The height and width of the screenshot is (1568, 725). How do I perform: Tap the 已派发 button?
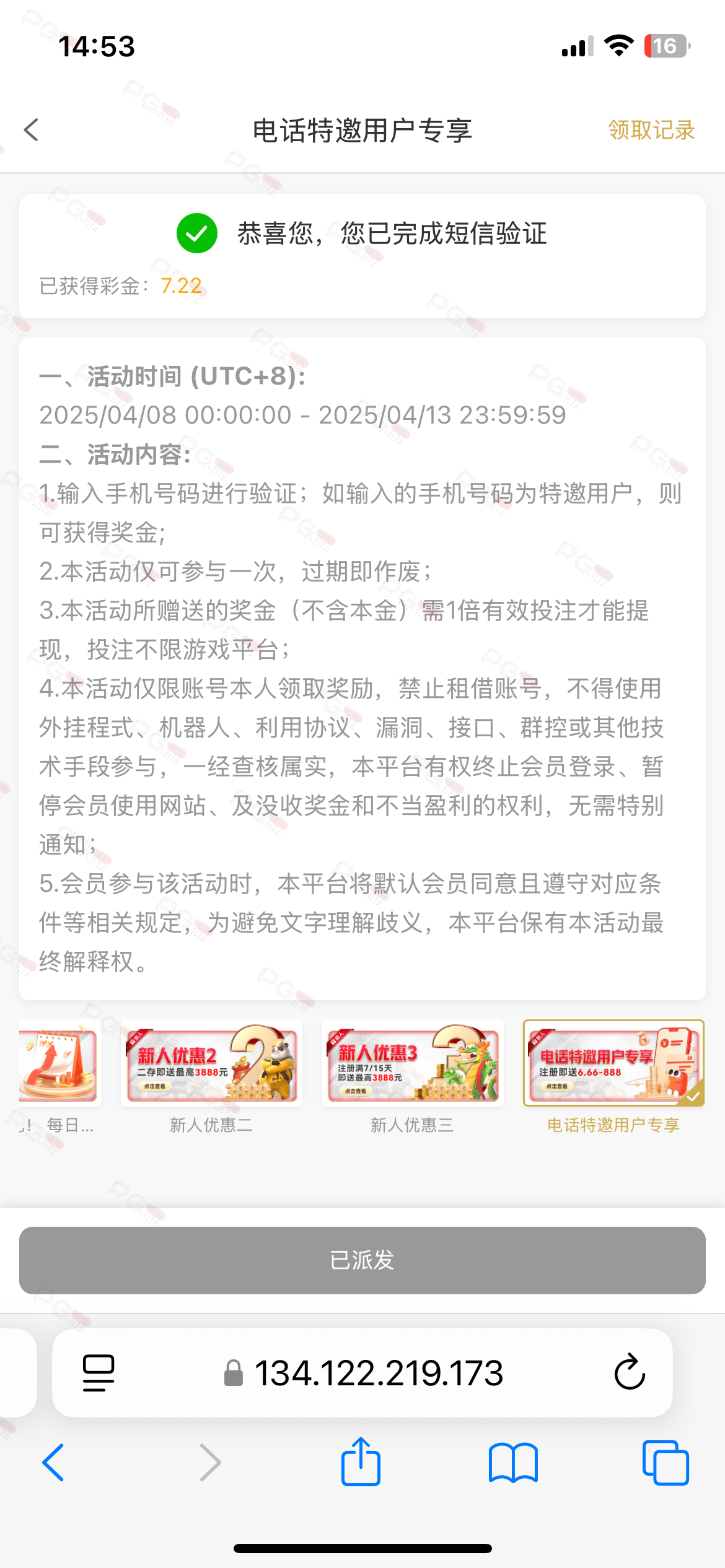[362, 1260]
